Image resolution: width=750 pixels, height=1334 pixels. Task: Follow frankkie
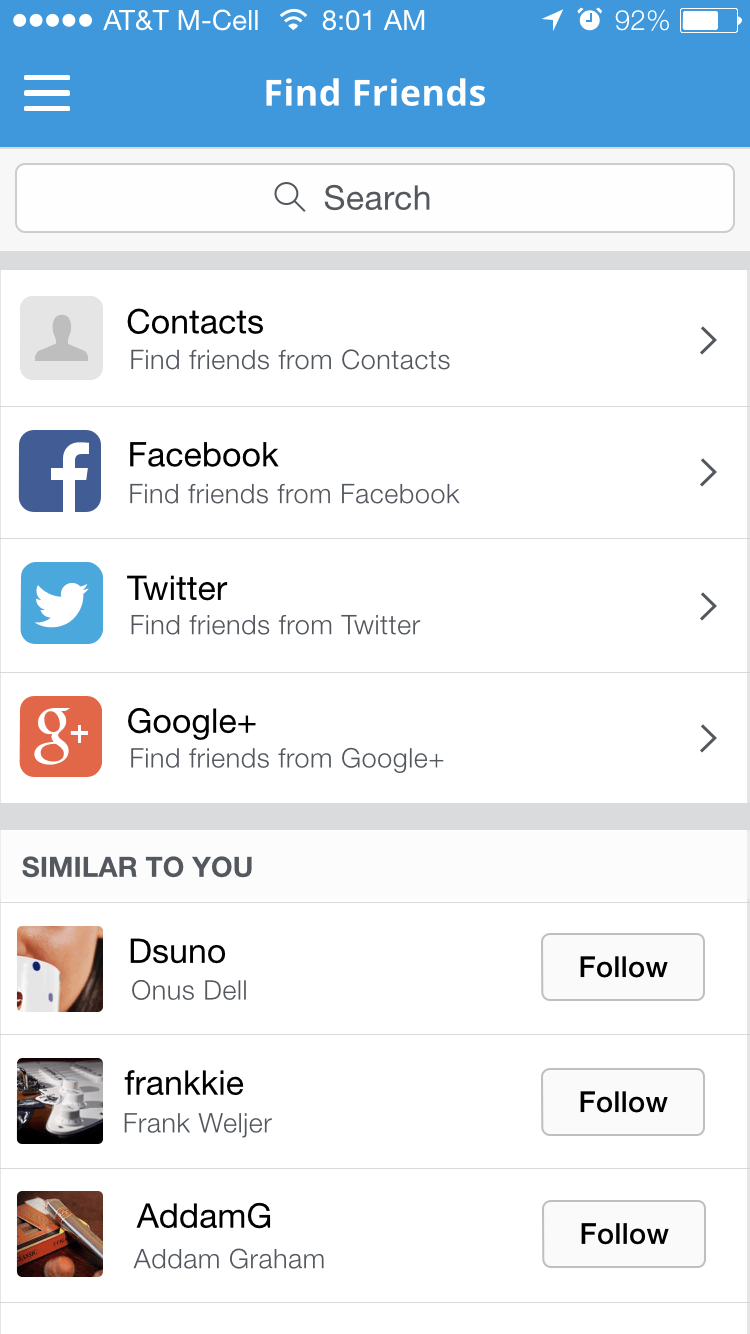pyautogui.click(x=622, y=1101)
